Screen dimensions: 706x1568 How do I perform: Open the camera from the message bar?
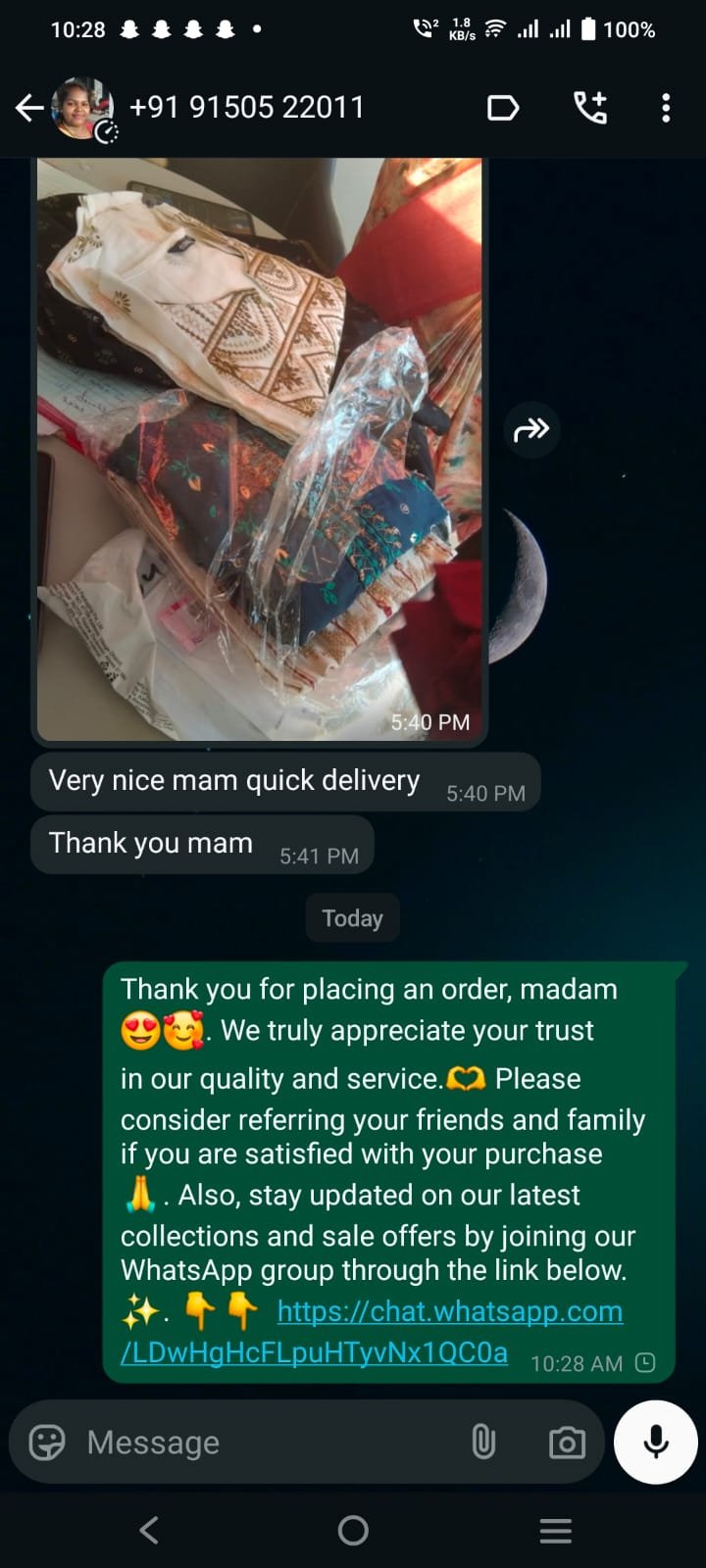point(567,1443)
